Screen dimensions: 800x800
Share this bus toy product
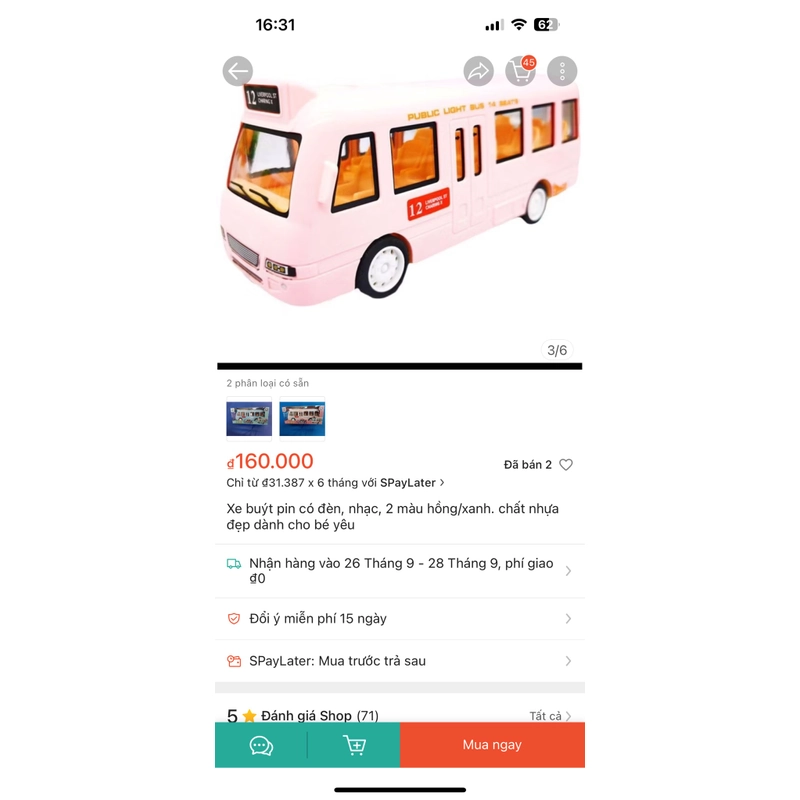click(479, 71)
